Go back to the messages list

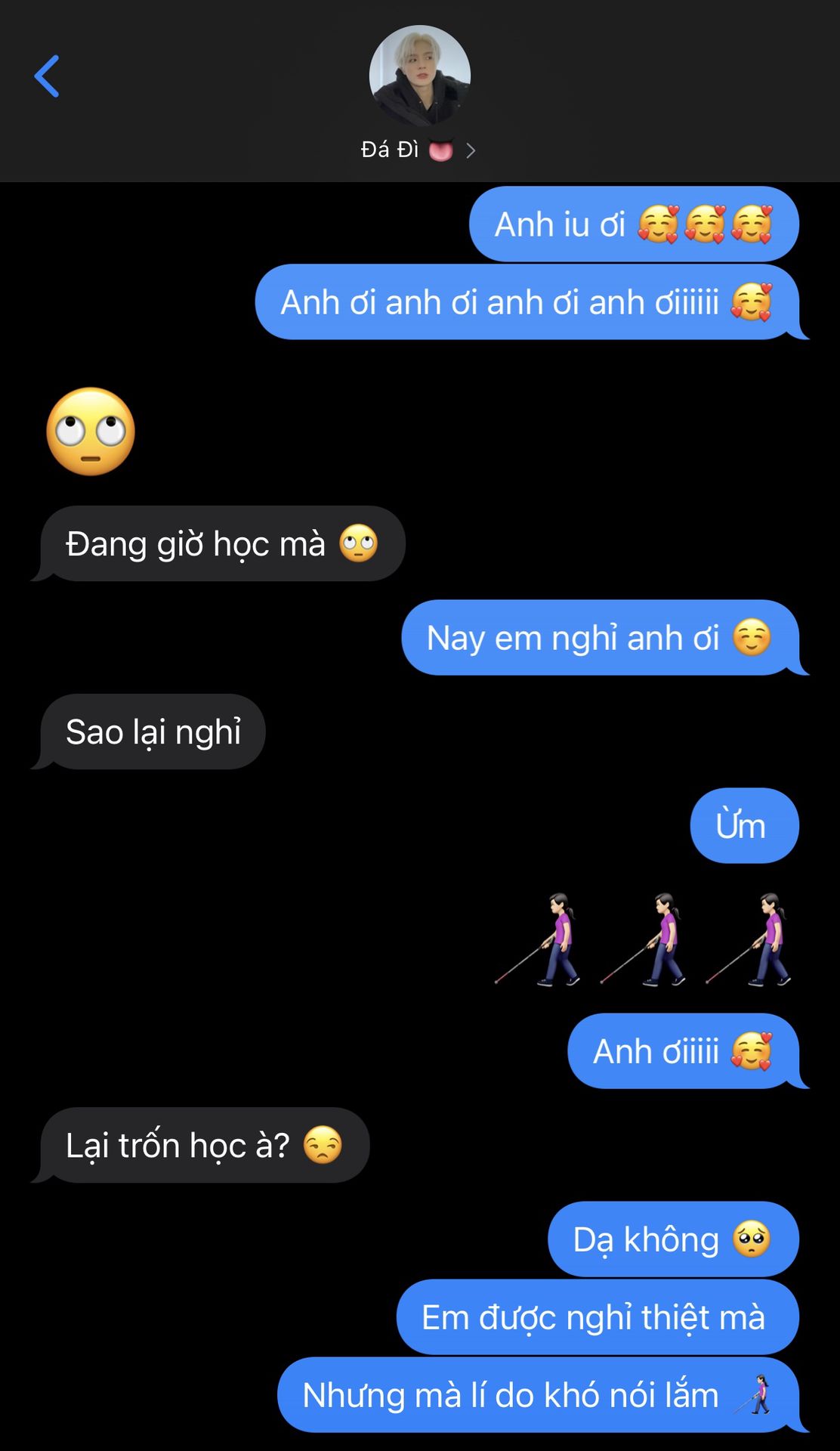click(47, 76)
